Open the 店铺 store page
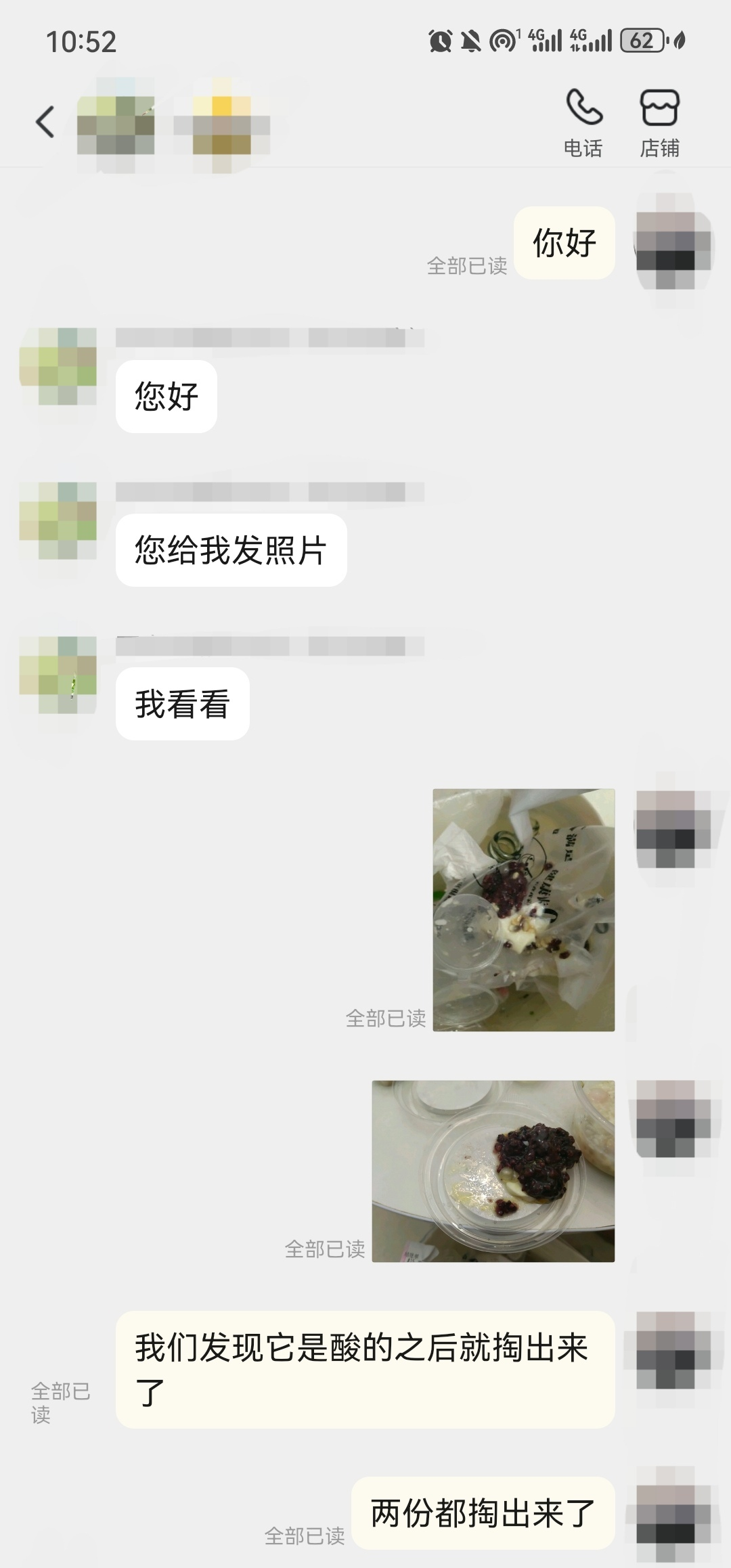The width and height of the screenshot is (731, 1568). (659, 124)
